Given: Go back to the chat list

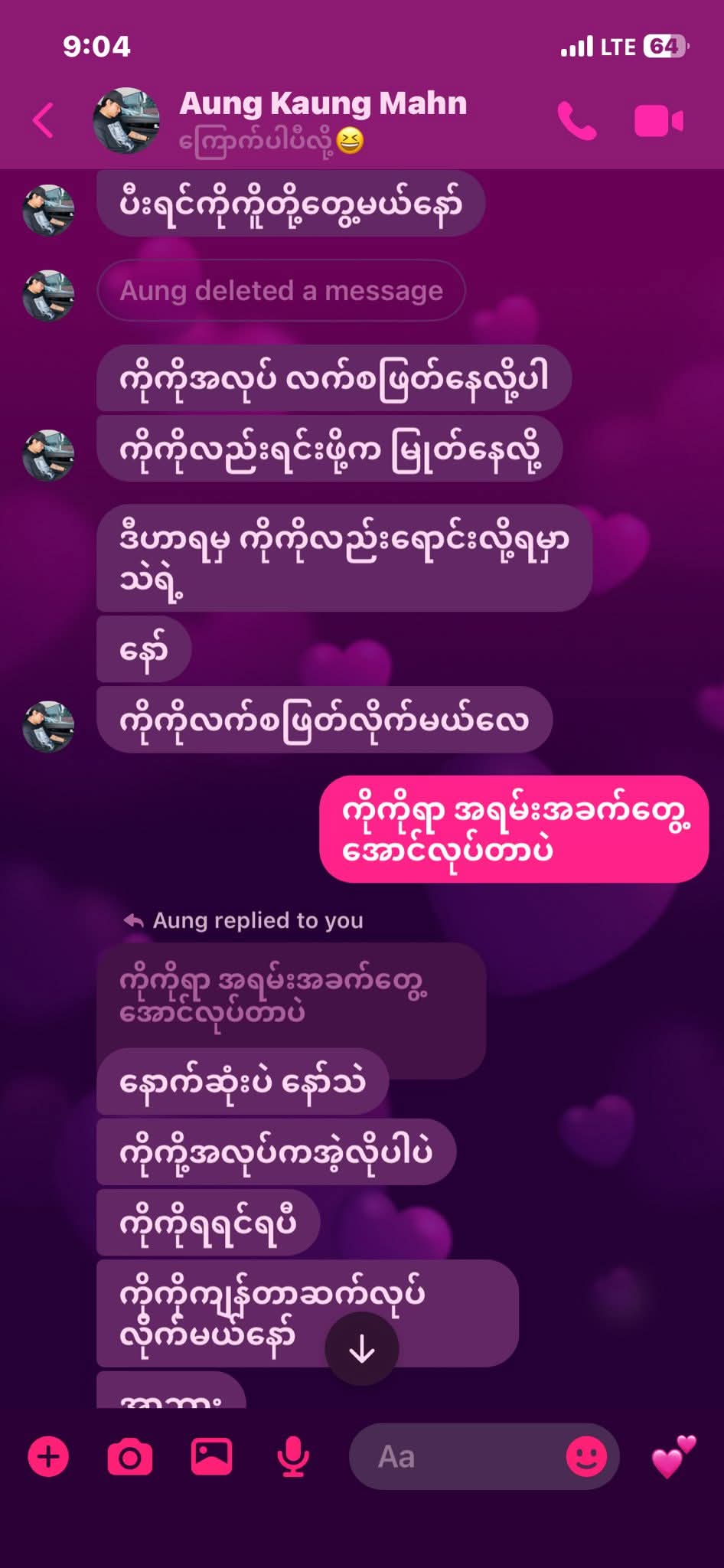Looking at the screenshot, I should 44,121.
